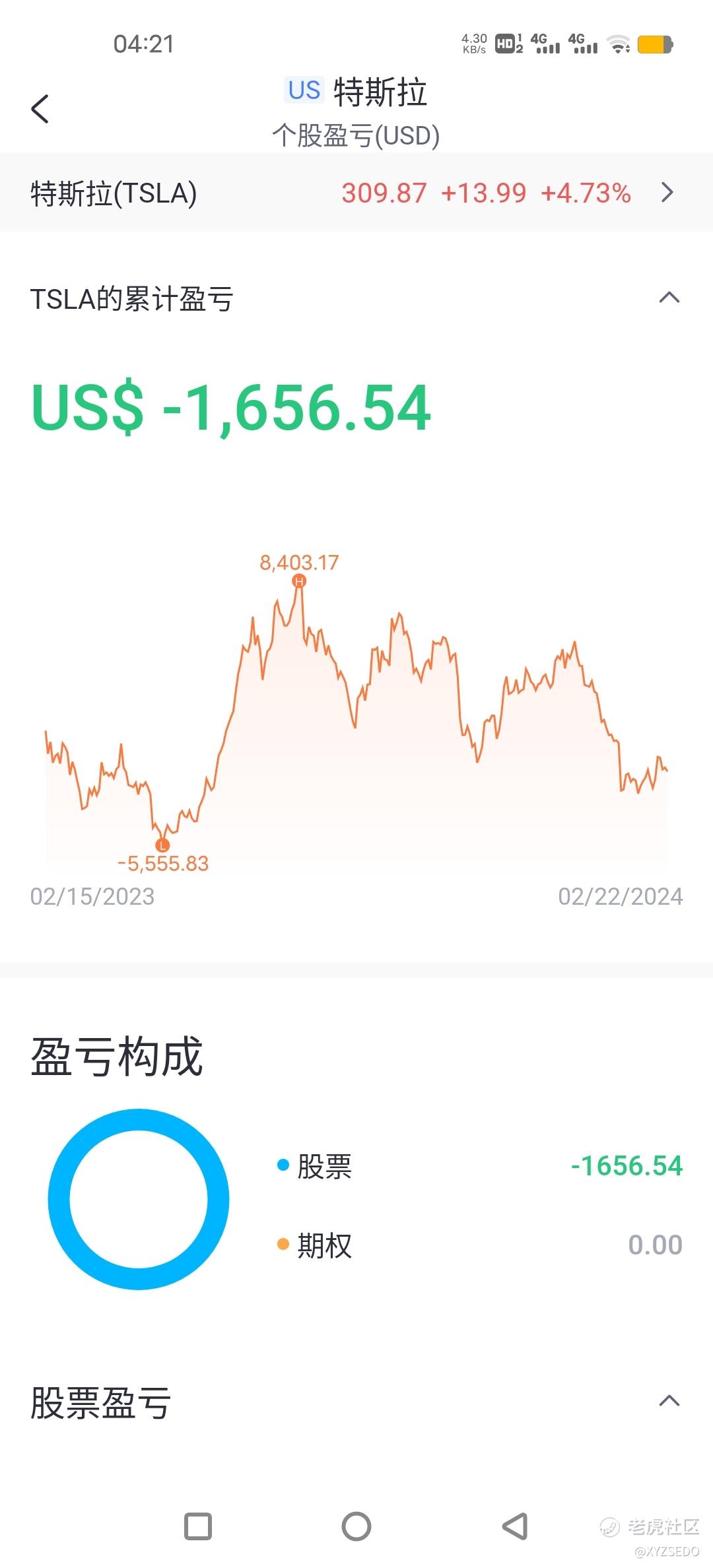Tap the system home button
Screen dimensions: 713x1568
point(356,1526)
